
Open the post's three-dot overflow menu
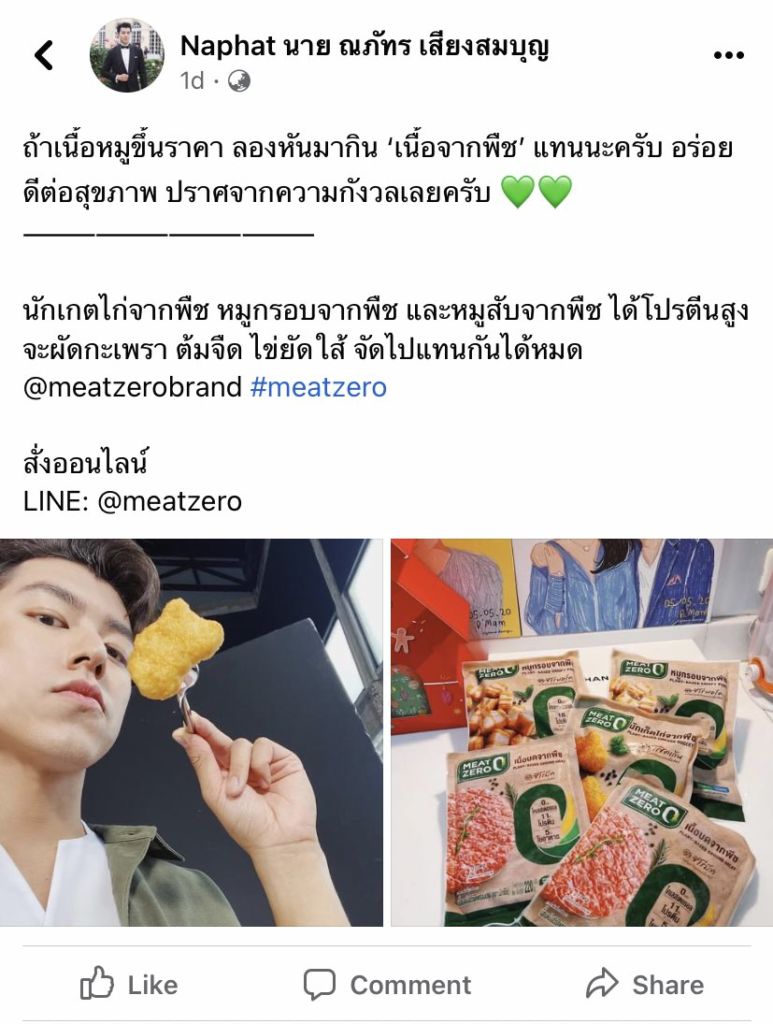click(728, 56)
